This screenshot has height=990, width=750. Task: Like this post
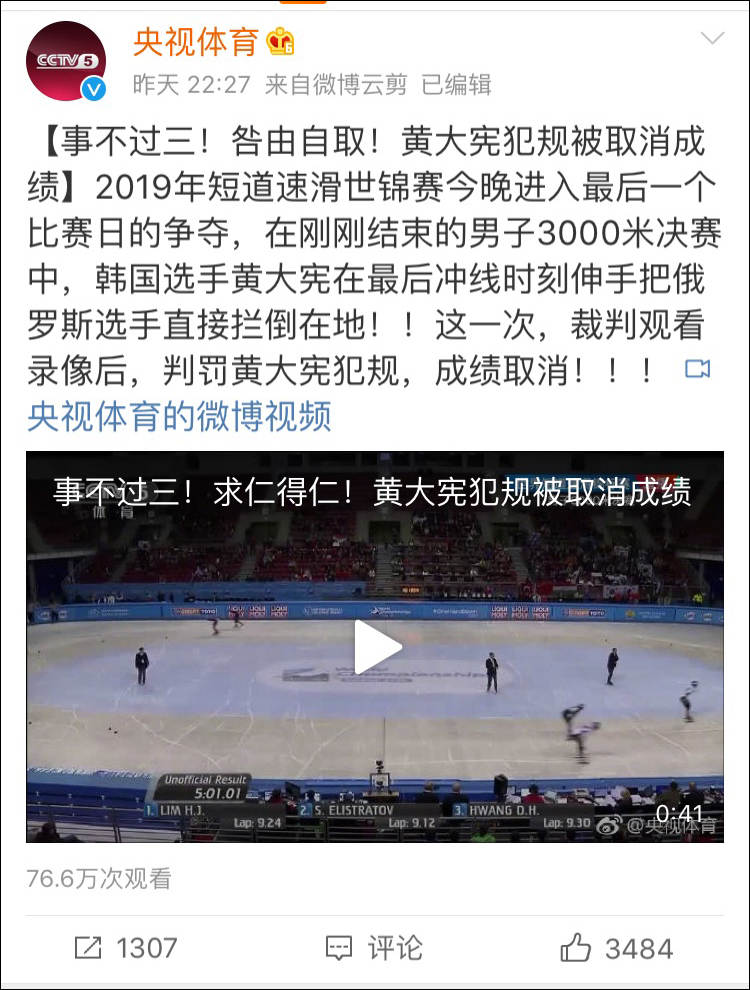pos(617,947)
